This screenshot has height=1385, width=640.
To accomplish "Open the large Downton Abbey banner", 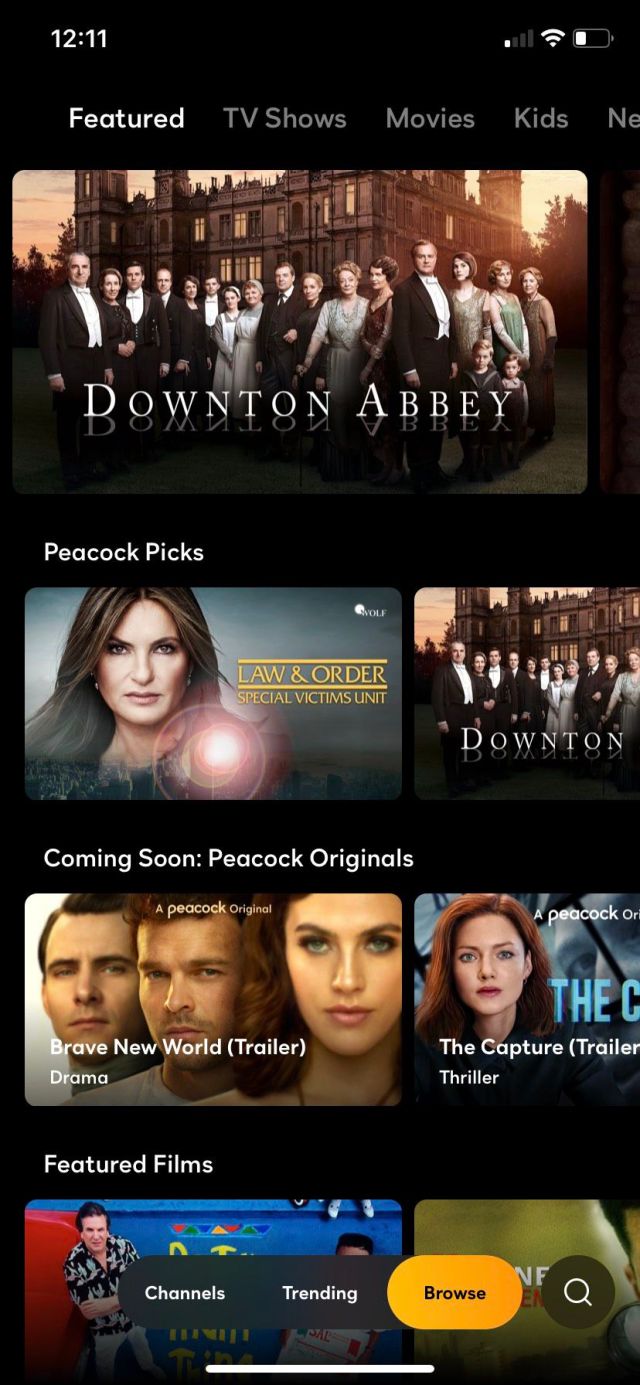I will coord(300,331).
